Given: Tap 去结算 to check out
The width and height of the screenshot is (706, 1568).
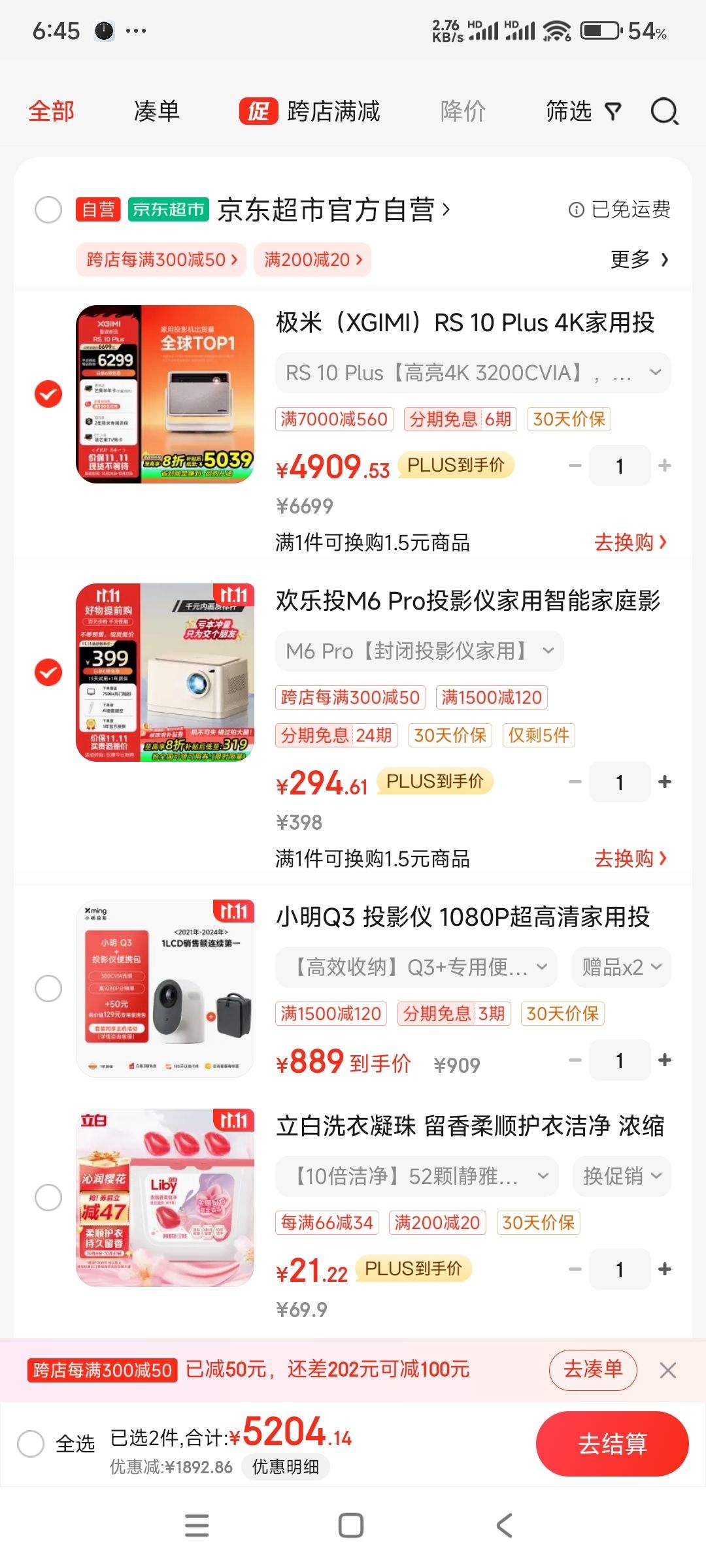Looking at the screenshot, I should [x=612, y=1444].
